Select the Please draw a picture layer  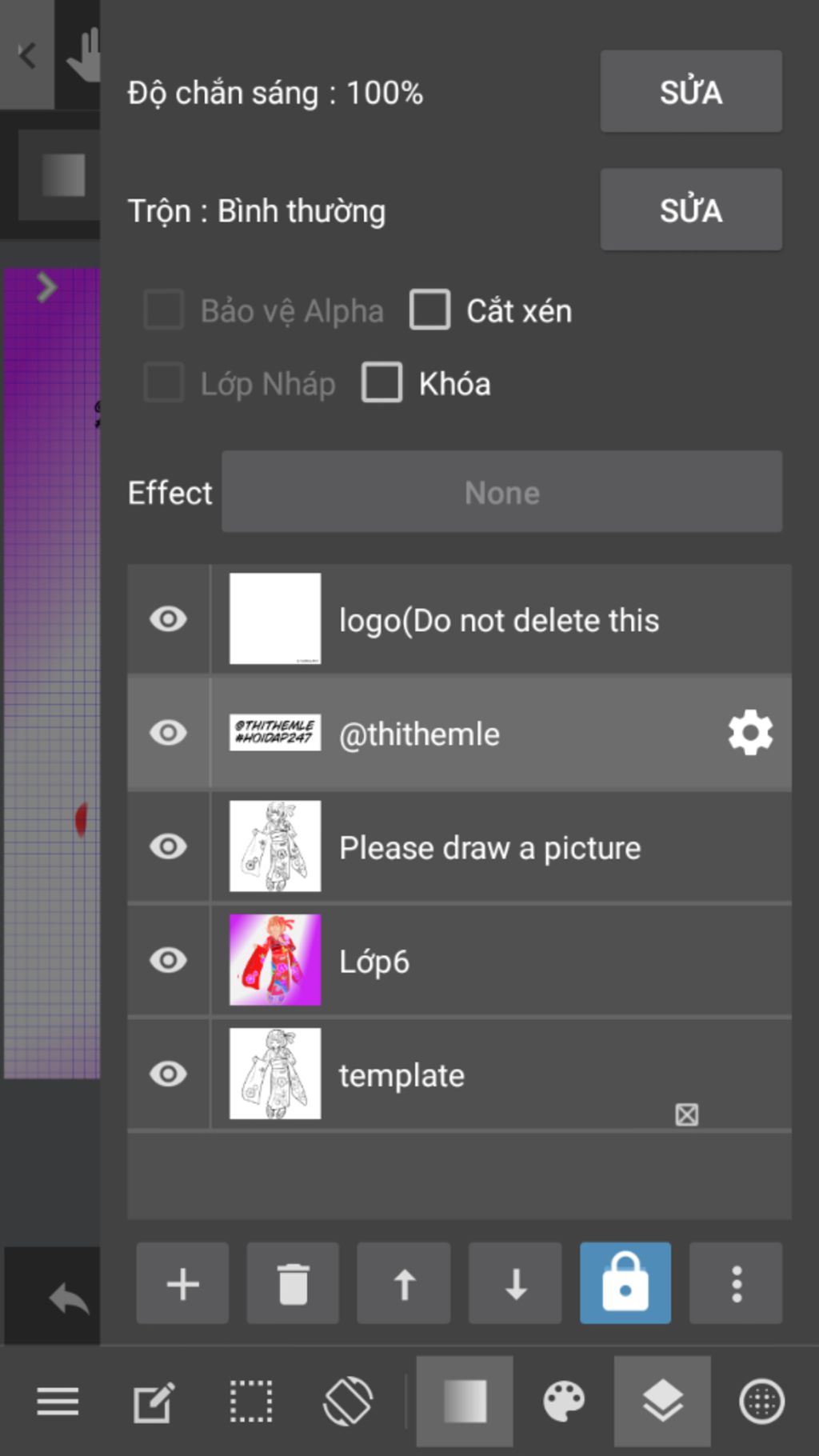[489, 848]
